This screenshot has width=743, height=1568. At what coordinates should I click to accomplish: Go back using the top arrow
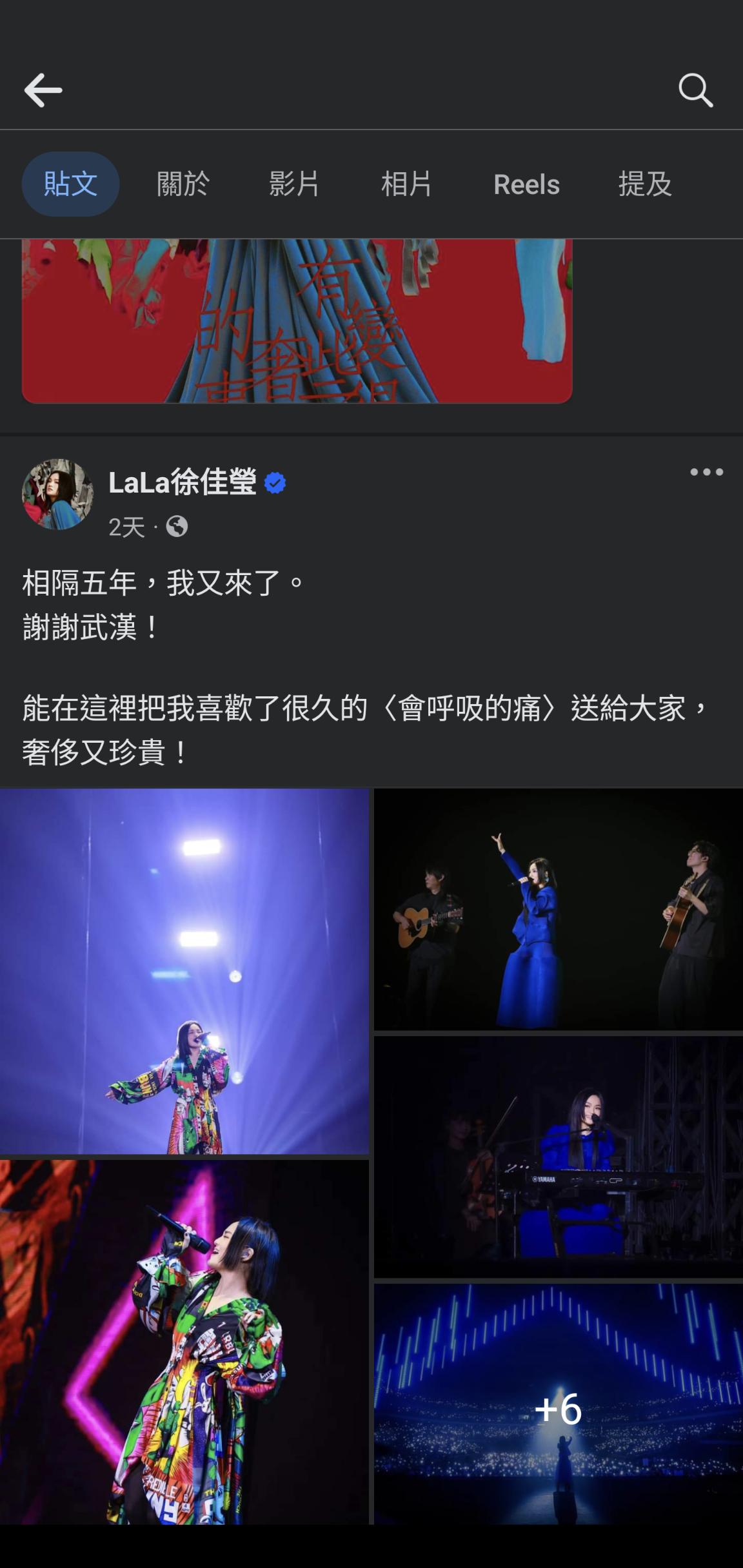coord(43,90)
